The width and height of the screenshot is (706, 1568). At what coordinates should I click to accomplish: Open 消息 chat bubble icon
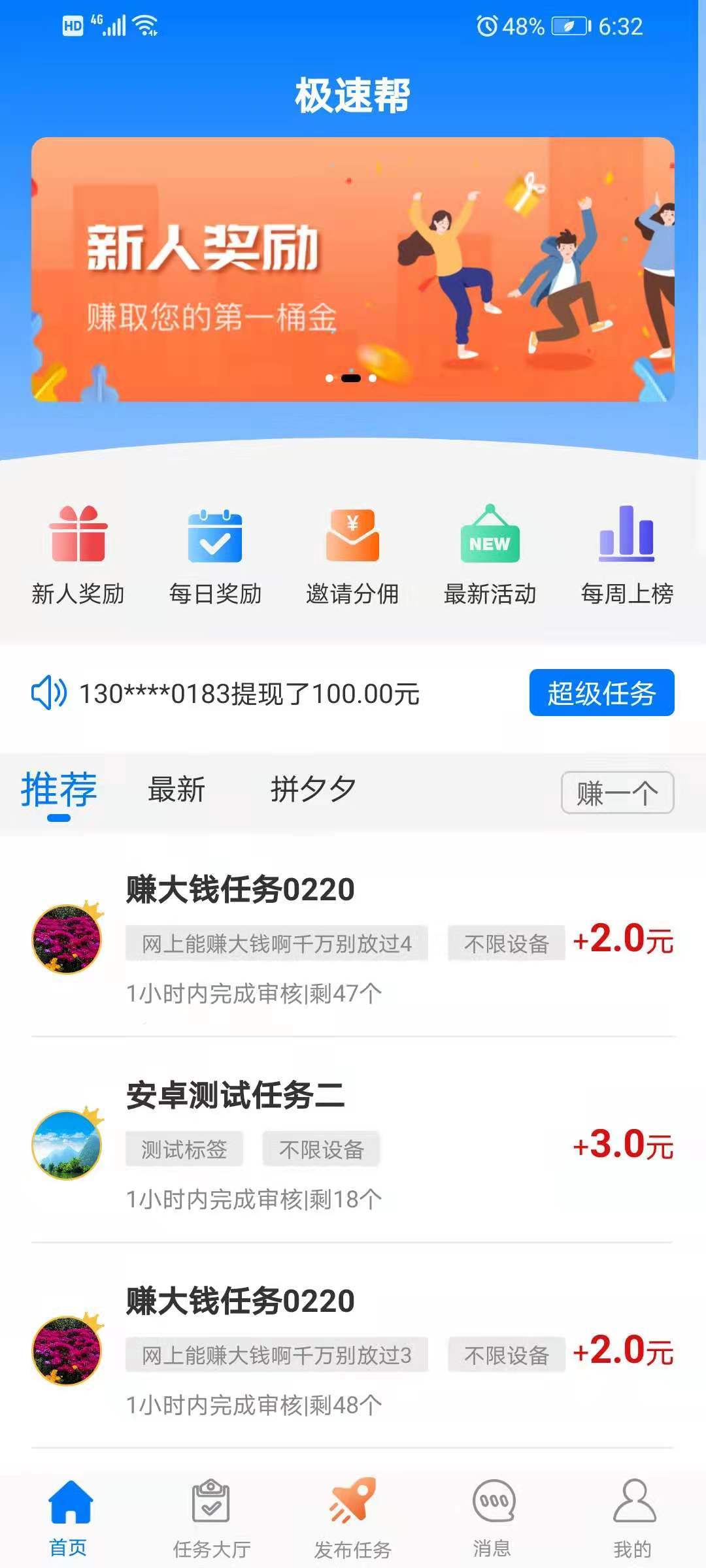pos(494,1501)
